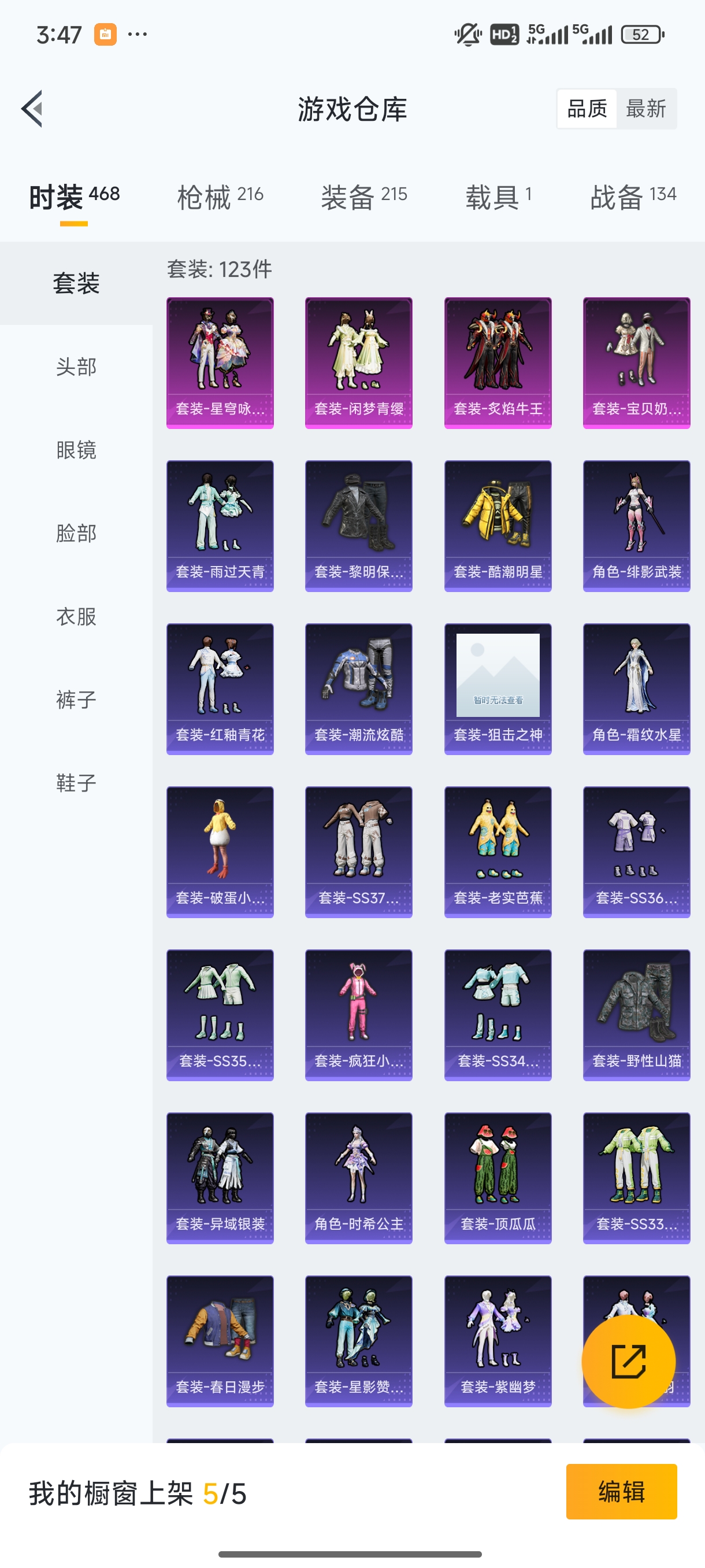Select the 头部 category
This screenshot has width=705, height=1568.
(76, 367)
